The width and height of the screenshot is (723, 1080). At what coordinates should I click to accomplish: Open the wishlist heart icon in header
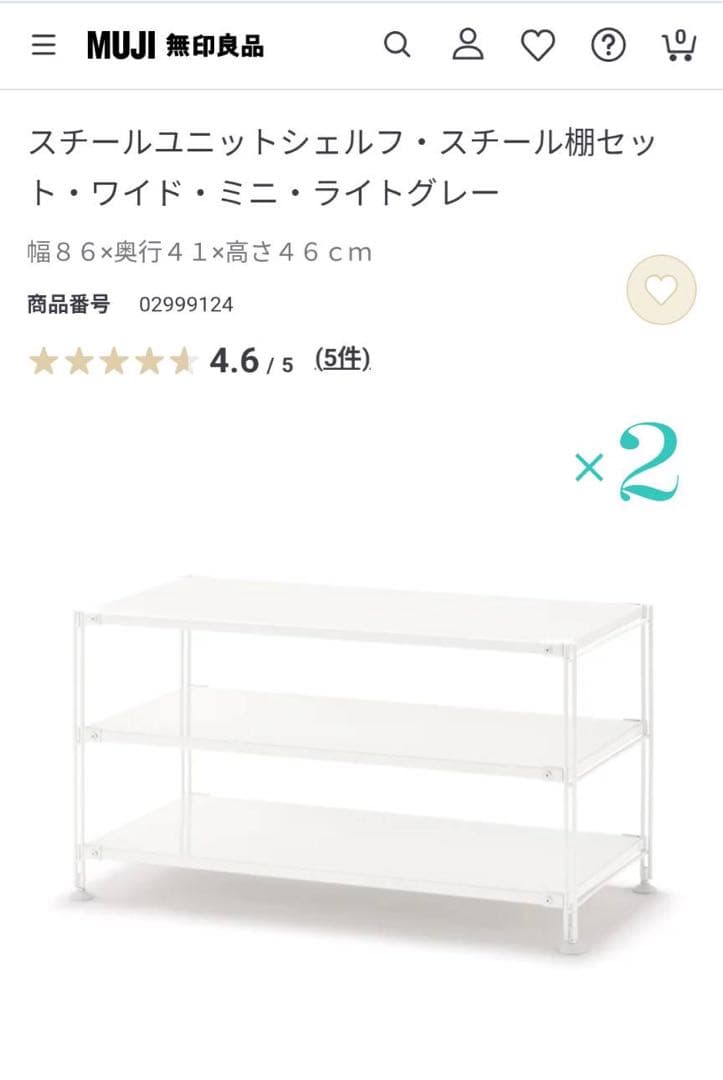[x=539, y=45]
